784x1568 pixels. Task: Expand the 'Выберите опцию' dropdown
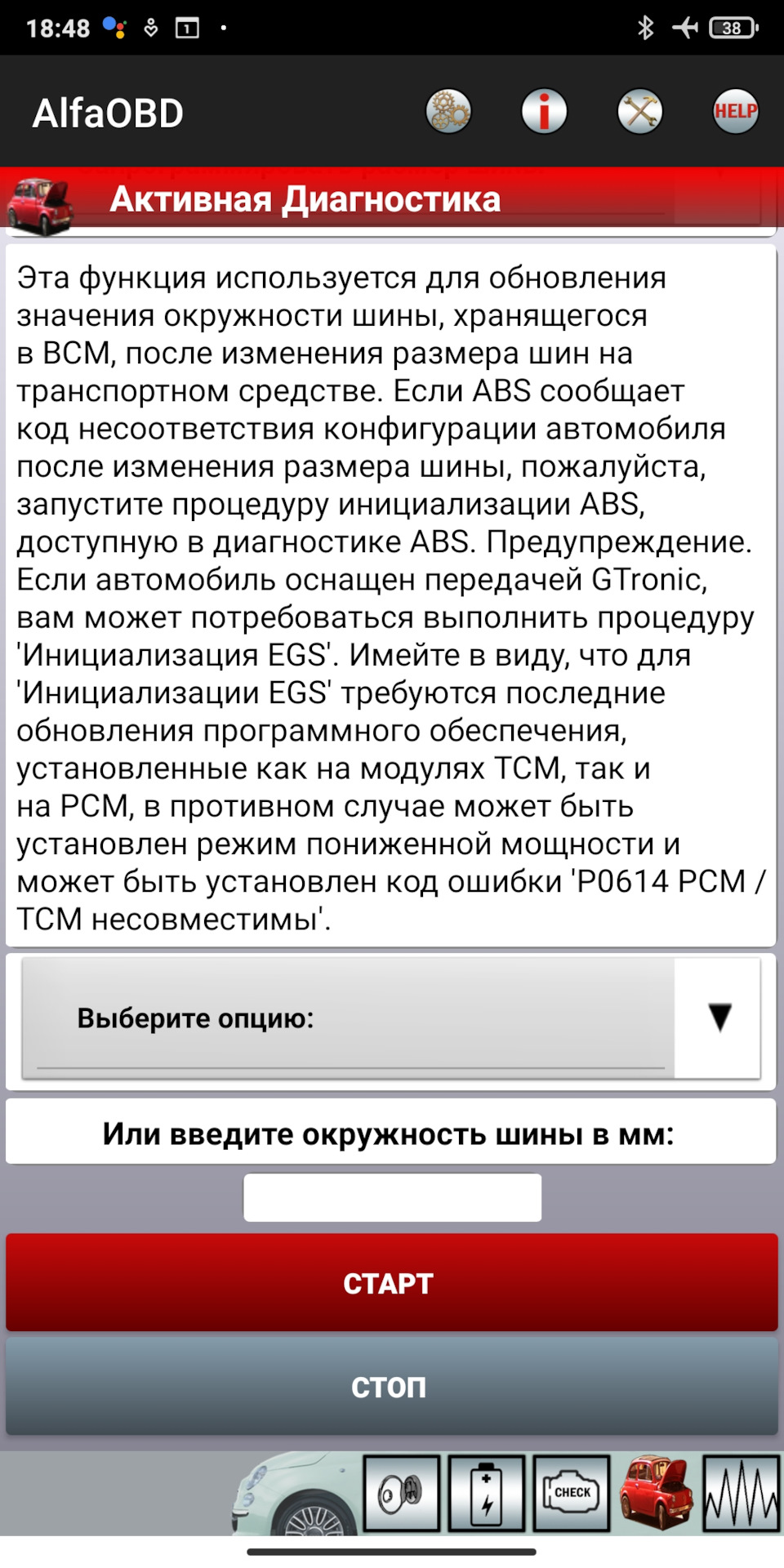point(391,1018)
